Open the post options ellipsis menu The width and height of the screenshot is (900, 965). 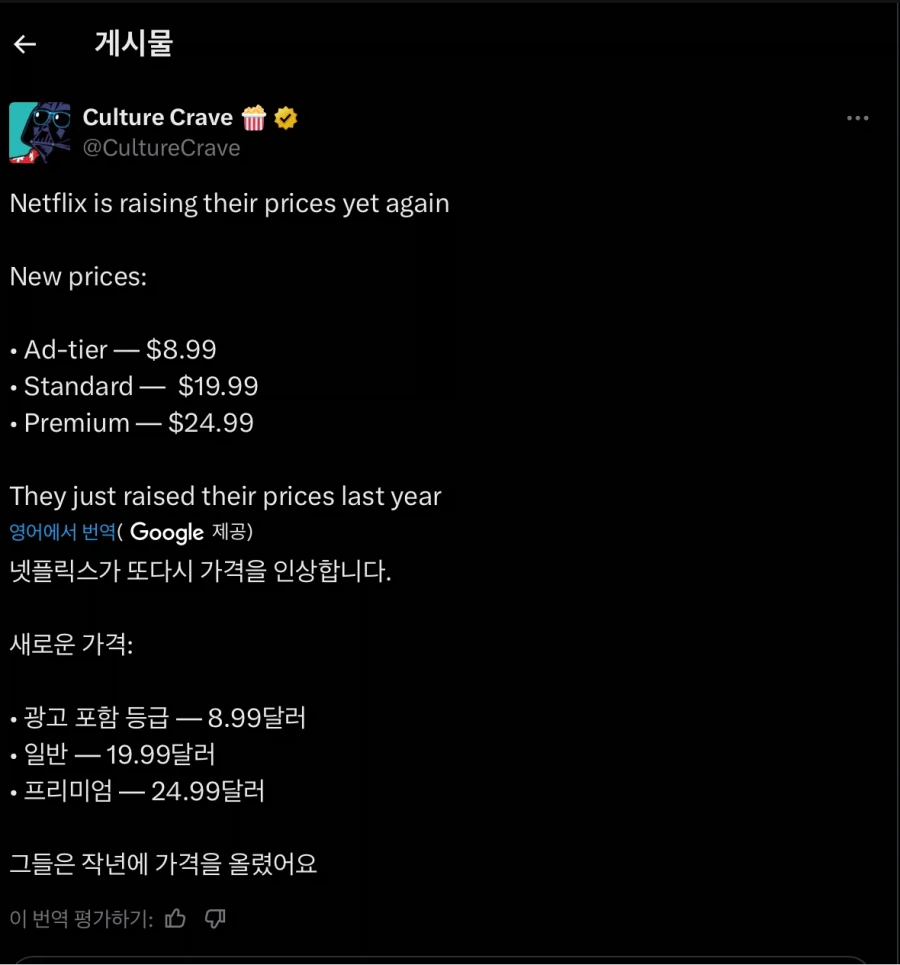click(858, 117)
